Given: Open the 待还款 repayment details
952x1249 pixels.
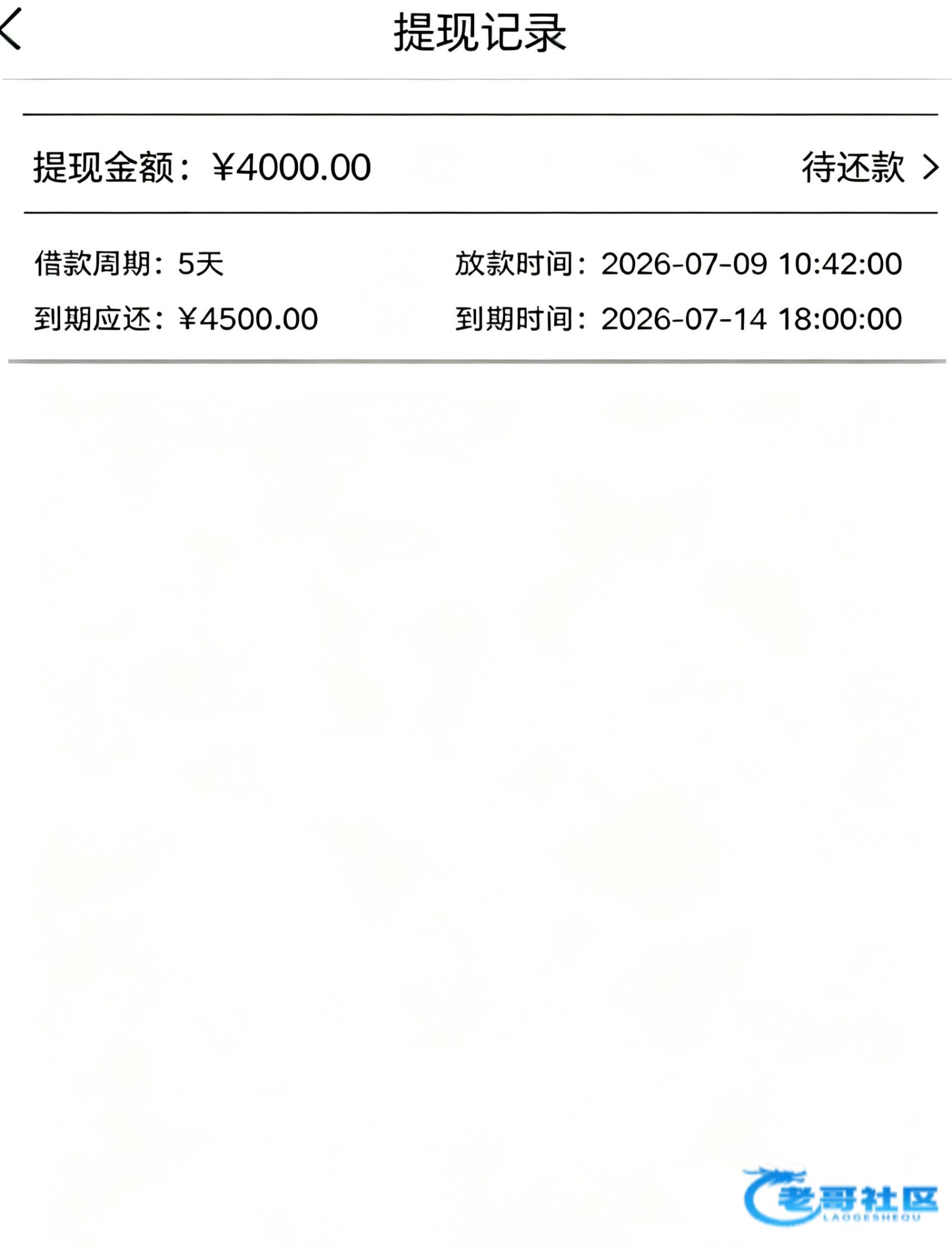Looking at the screenshot, I should [x=870, y=167].
